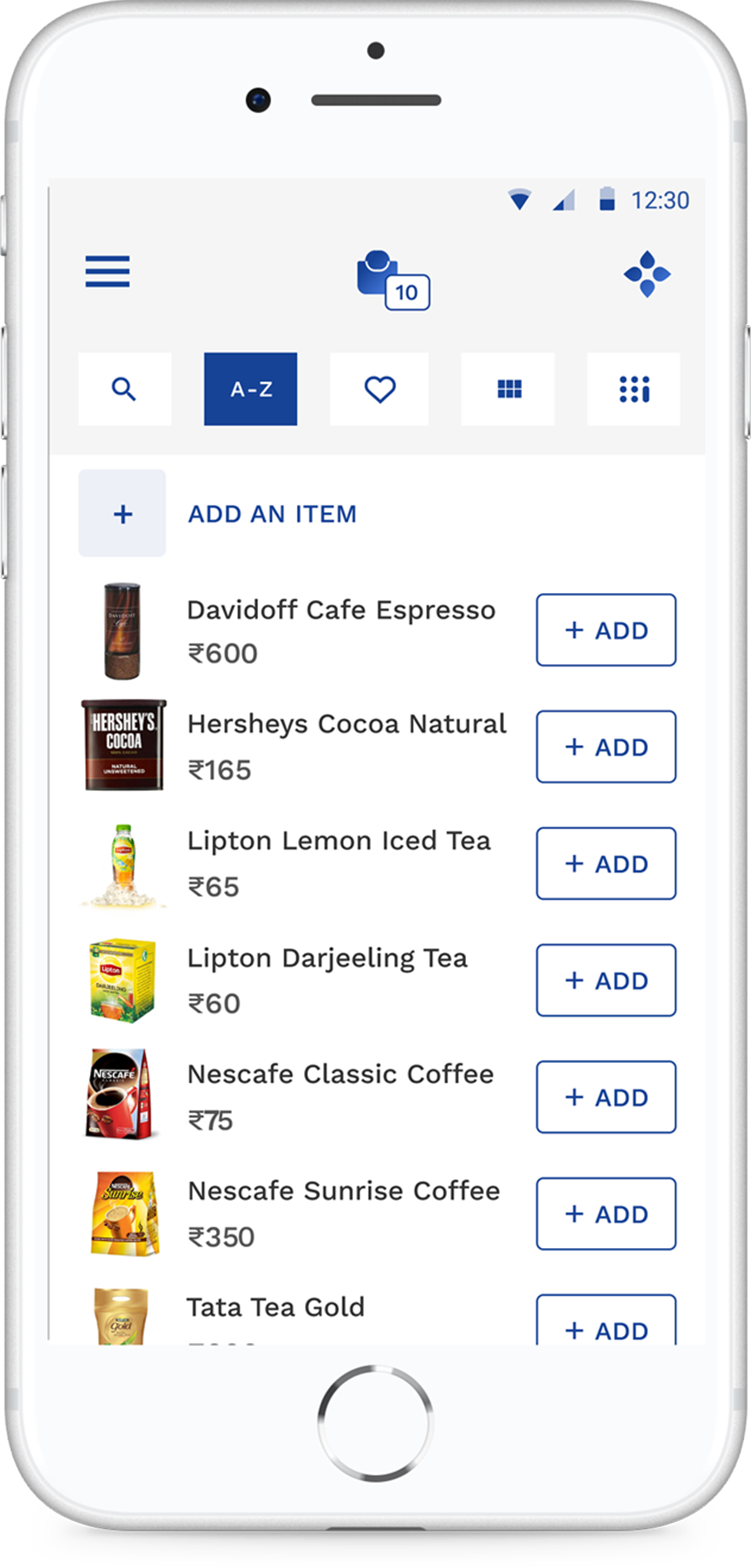Viewport: 751px width, 1568px height.
Task: Click the ADD AN ITEM label
Action: (273, 514)
